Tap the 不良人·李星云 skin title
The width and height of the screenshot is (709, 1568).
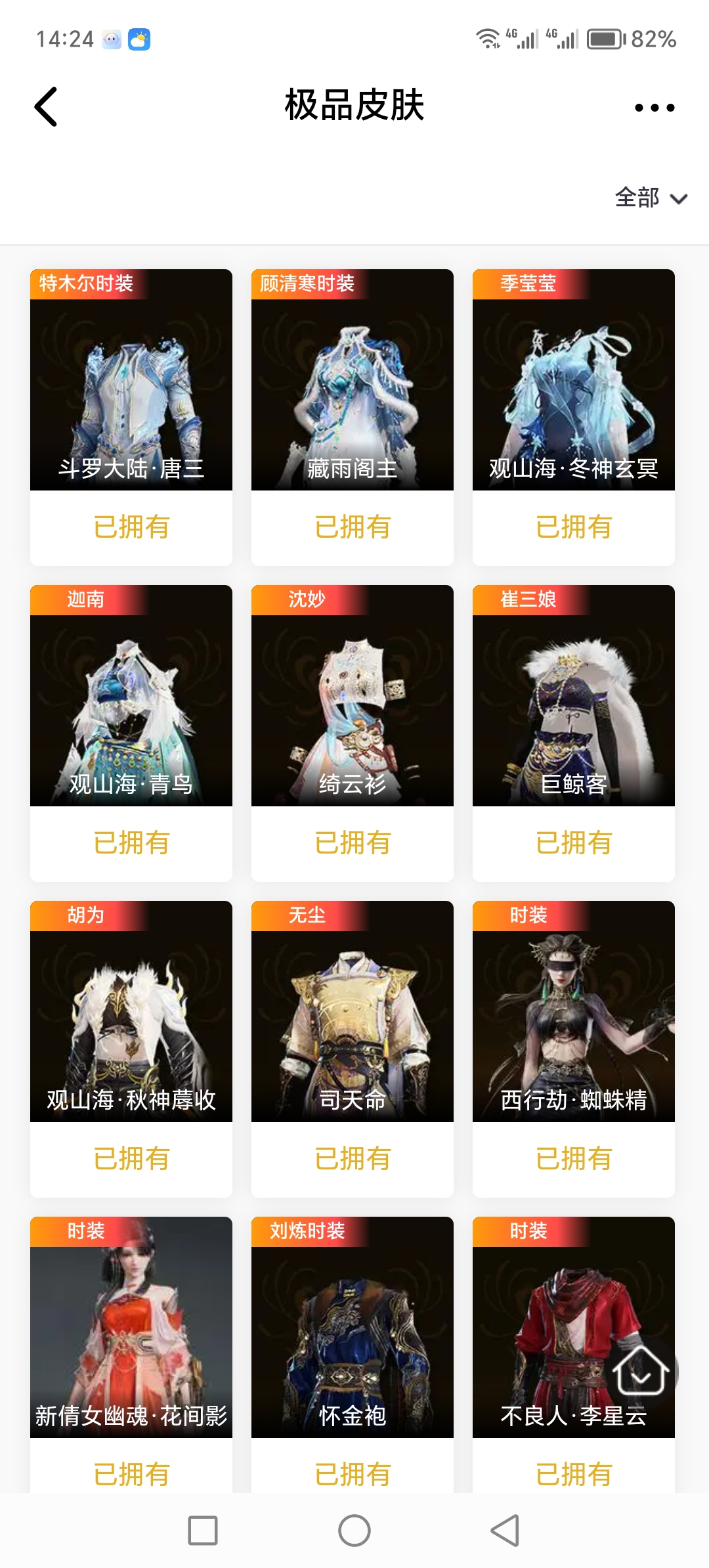[573, 1416]
